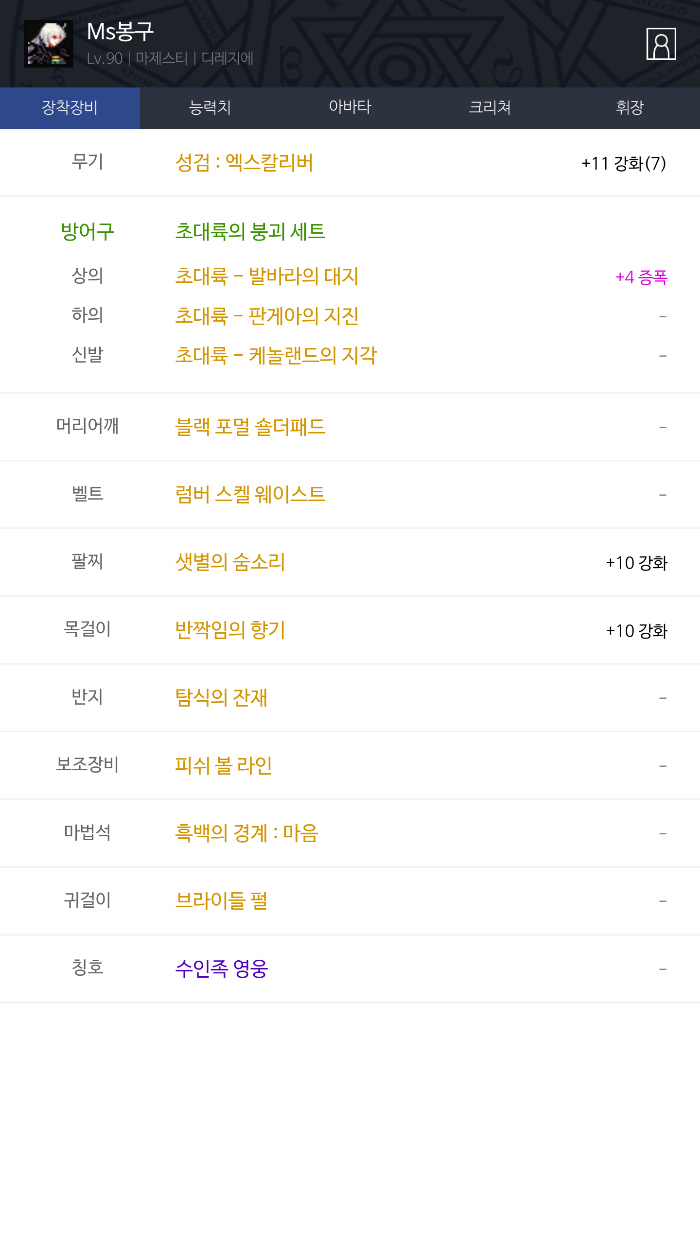
Task: View 초대륙 - 판게아의 지진 details
Action: (x=266, y=316)
